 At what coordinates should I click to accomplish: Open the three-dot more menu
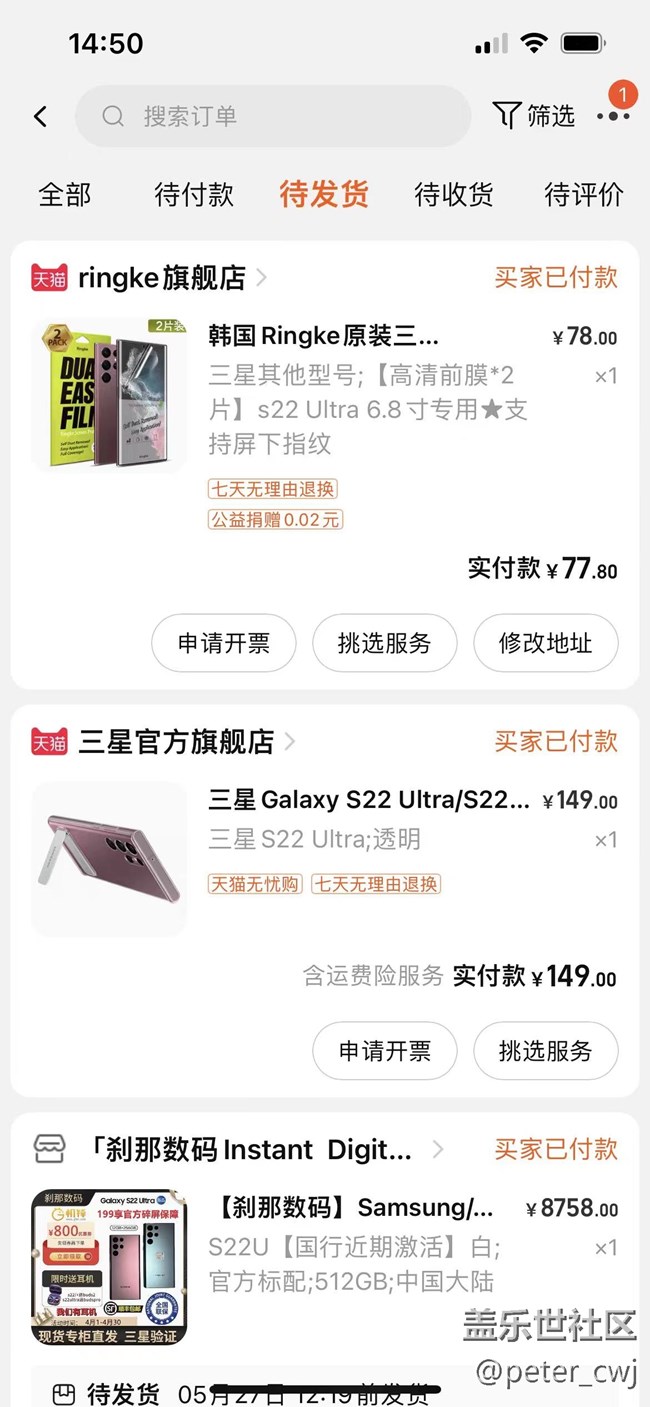612,116
